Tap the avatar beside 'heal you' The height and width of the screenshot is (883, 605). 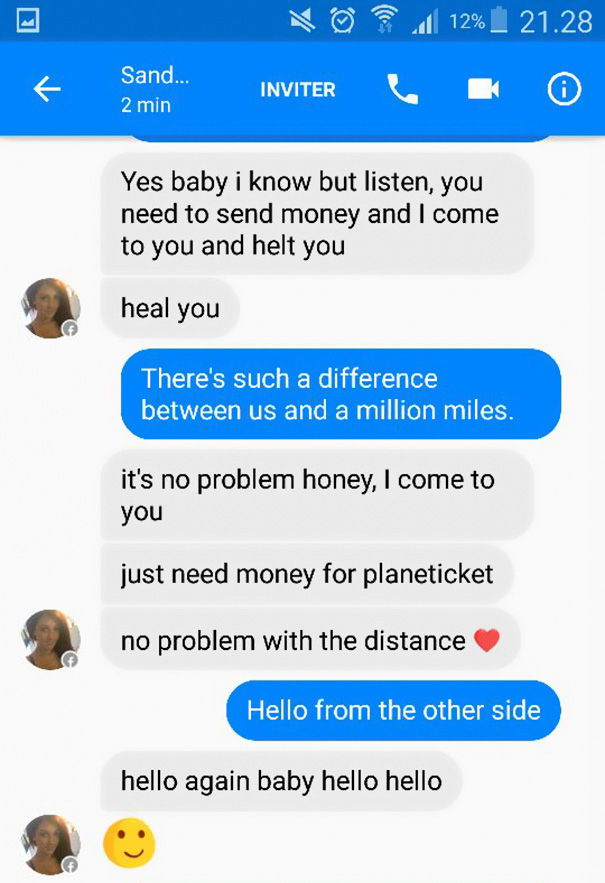click(50, 309)
